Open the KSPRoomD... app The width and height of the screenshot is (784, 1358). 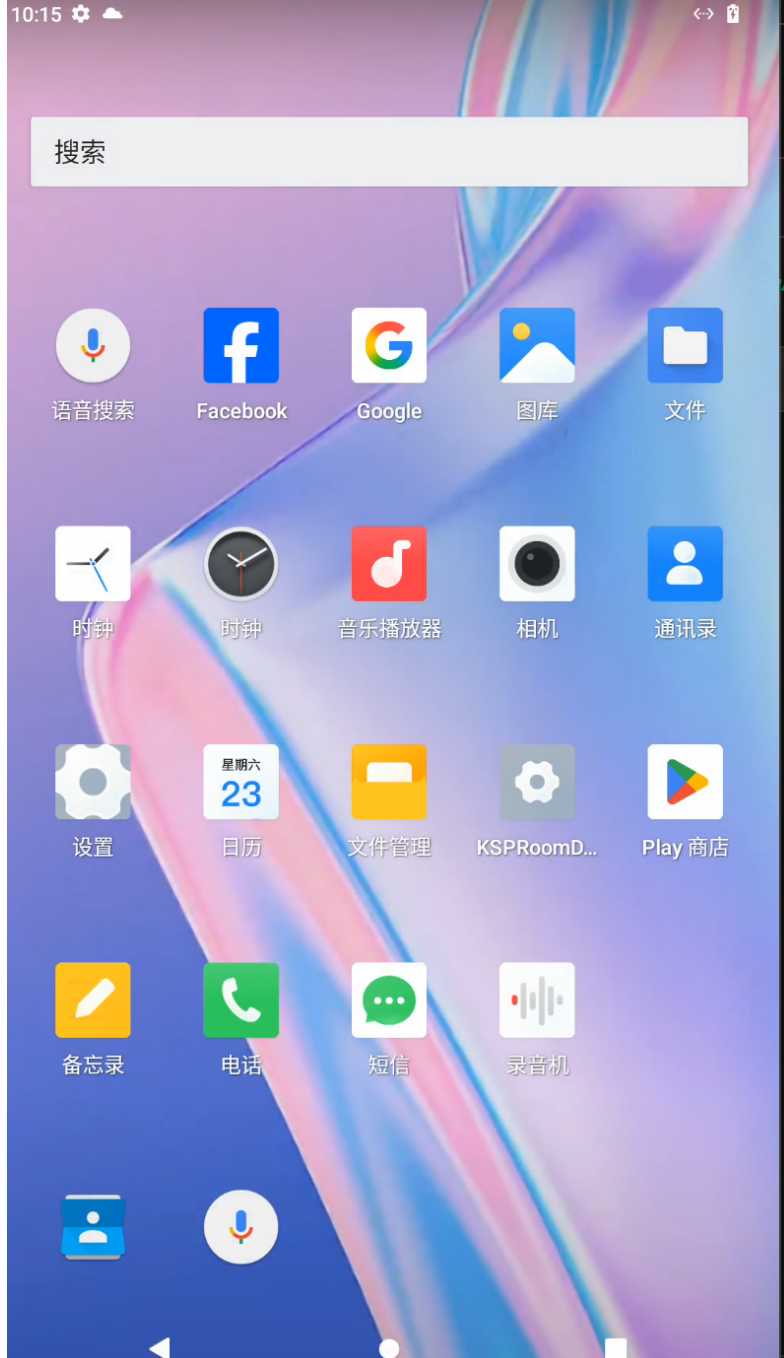pyautogui.click(x=537, y=782)
